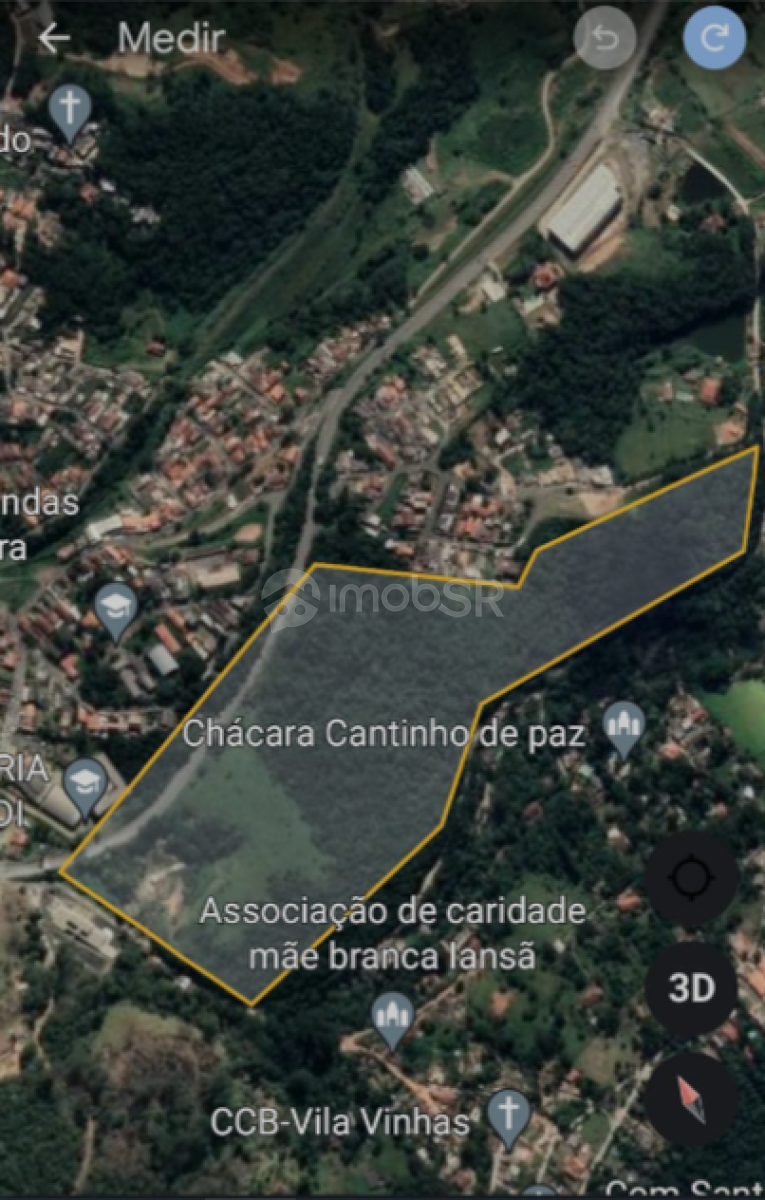Go back from the Medir screen
The height and width of the screenshot is (1200, 765).
53,39
